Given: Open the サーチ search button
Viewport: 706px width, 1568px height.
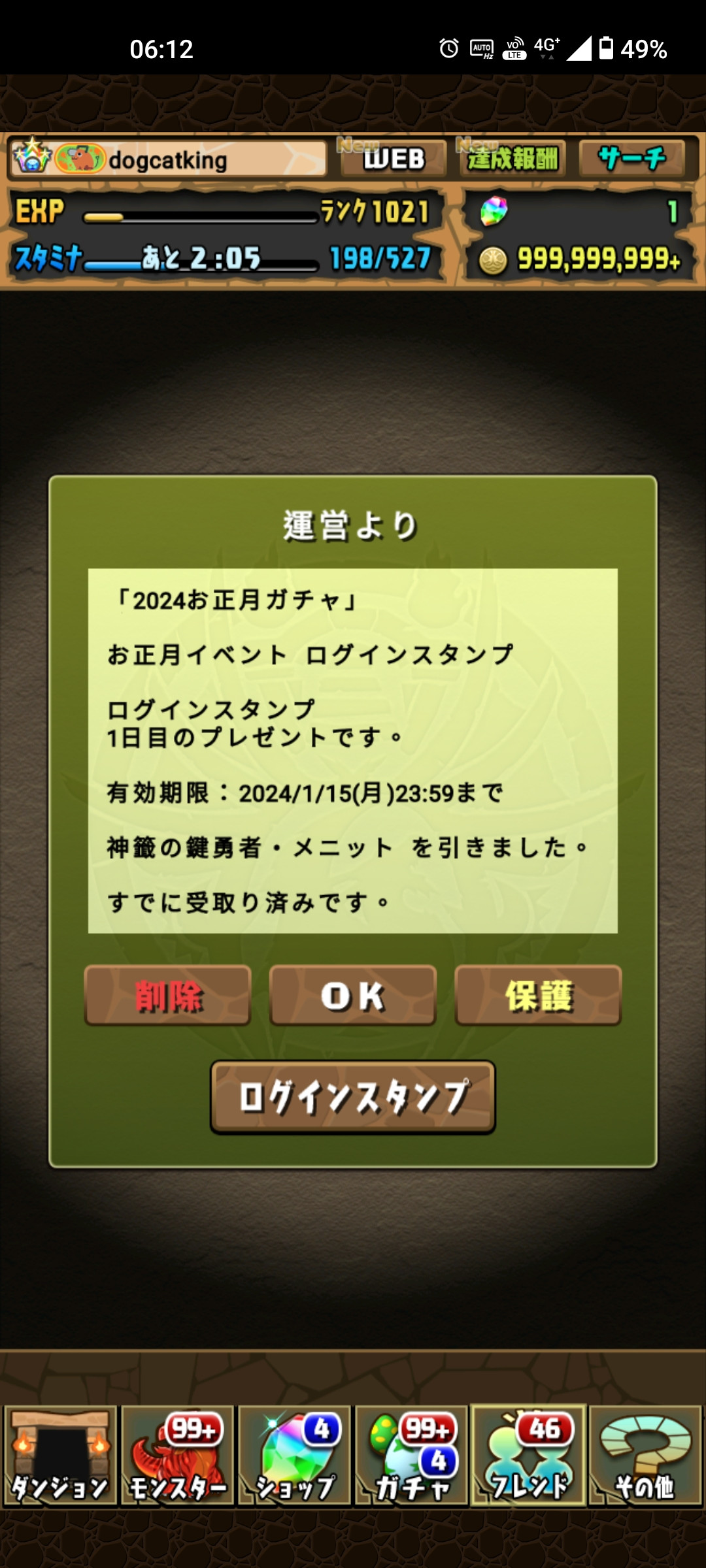Looking at the screenshot, I should coord(631,159).
